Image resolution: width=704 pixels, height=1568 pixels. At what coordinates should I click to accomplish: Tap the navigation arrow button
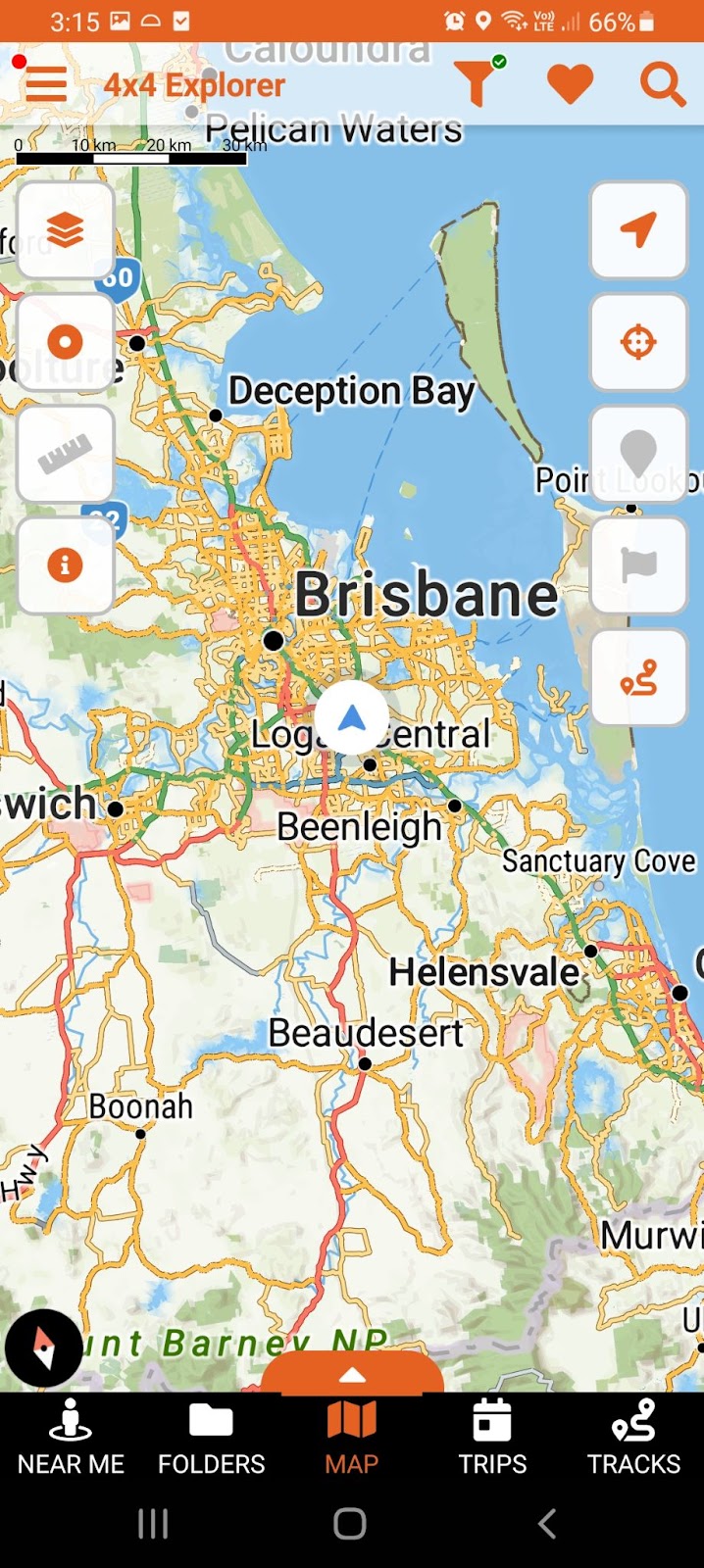[638, 231]
